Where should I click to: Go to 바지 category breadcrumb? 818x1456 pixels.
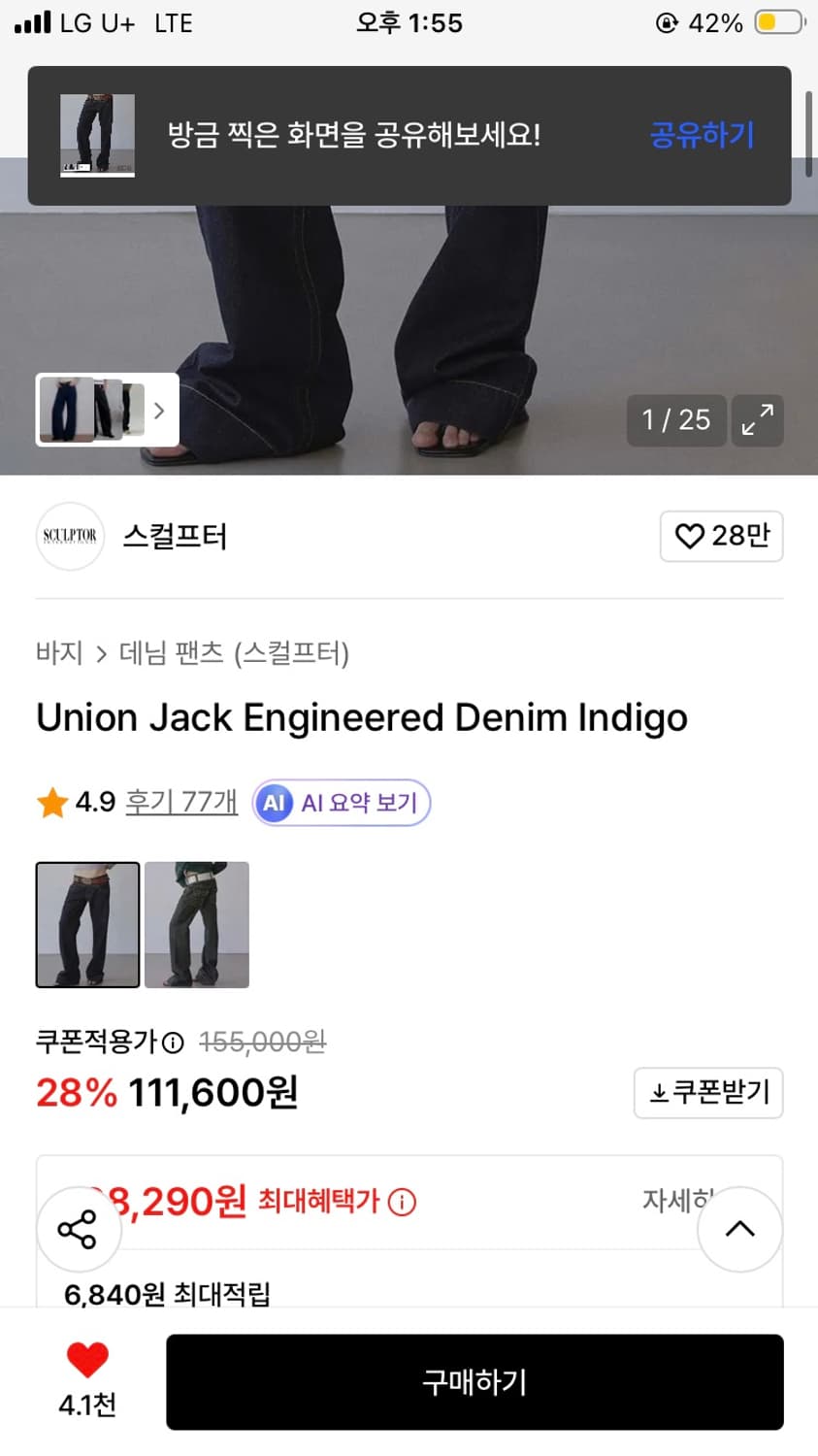coord(58,654)
